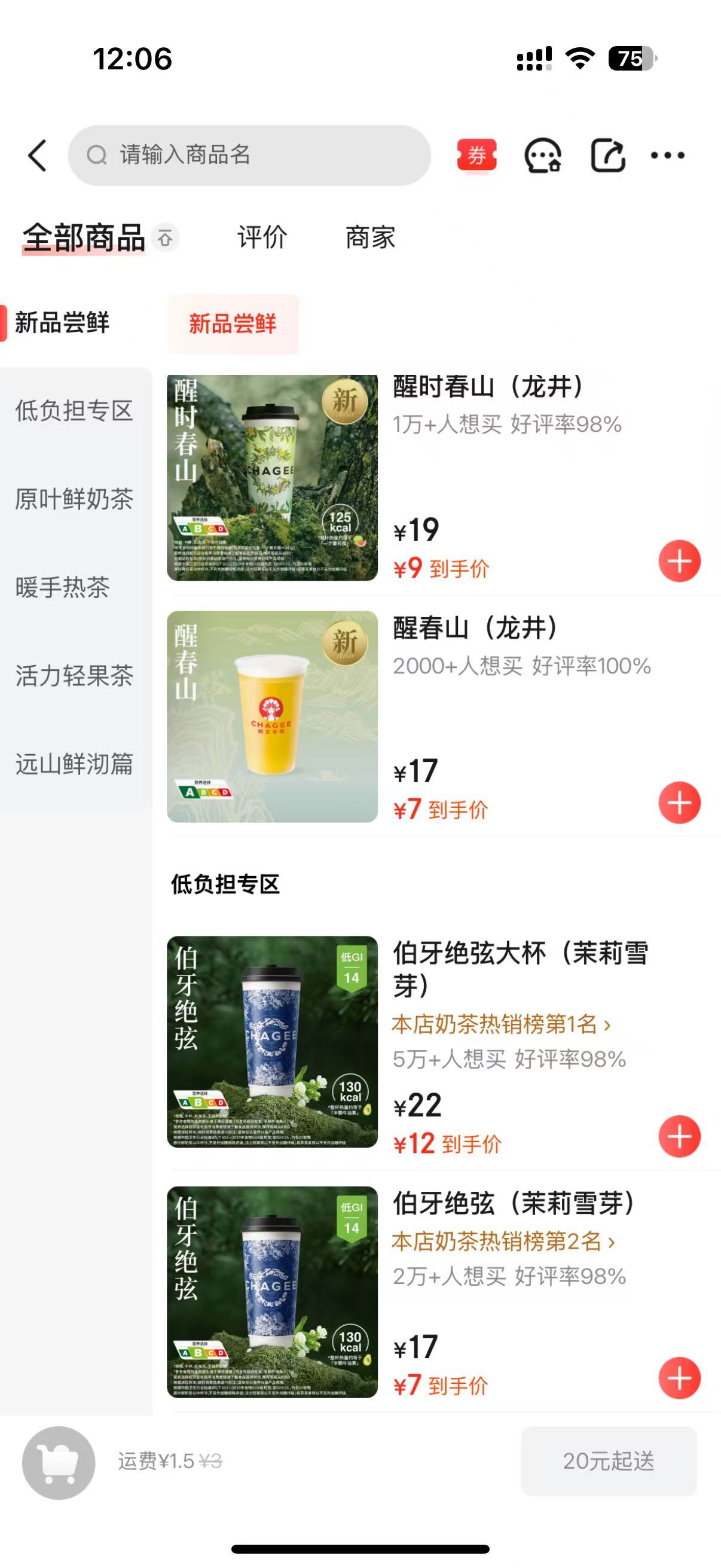Choose 活力轻果茶 category

pos(74,676)
